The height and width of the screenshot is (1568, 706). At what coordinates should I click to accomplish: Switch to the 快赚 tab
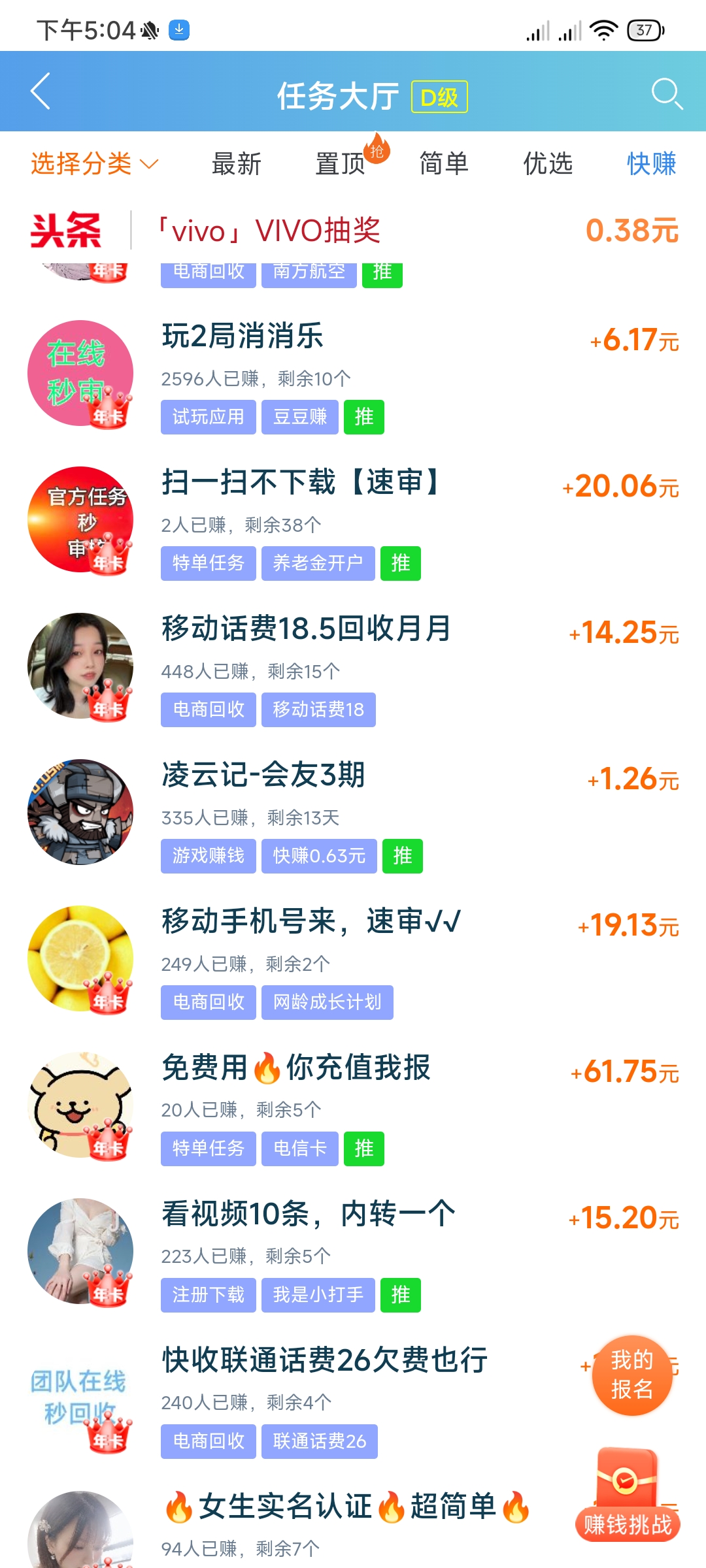[x=651, y=163]
